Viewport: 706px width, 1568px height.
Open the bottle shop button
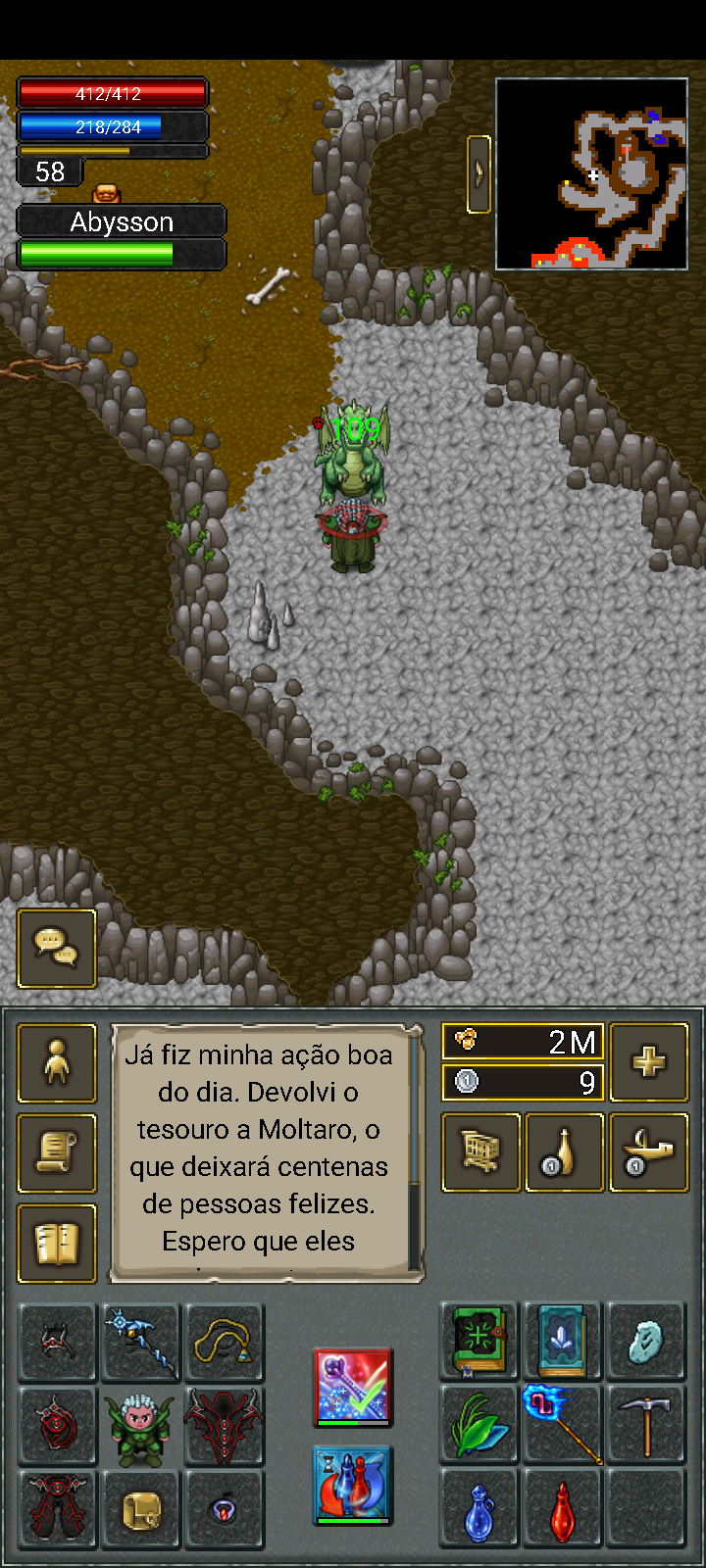coord(565,1152)
